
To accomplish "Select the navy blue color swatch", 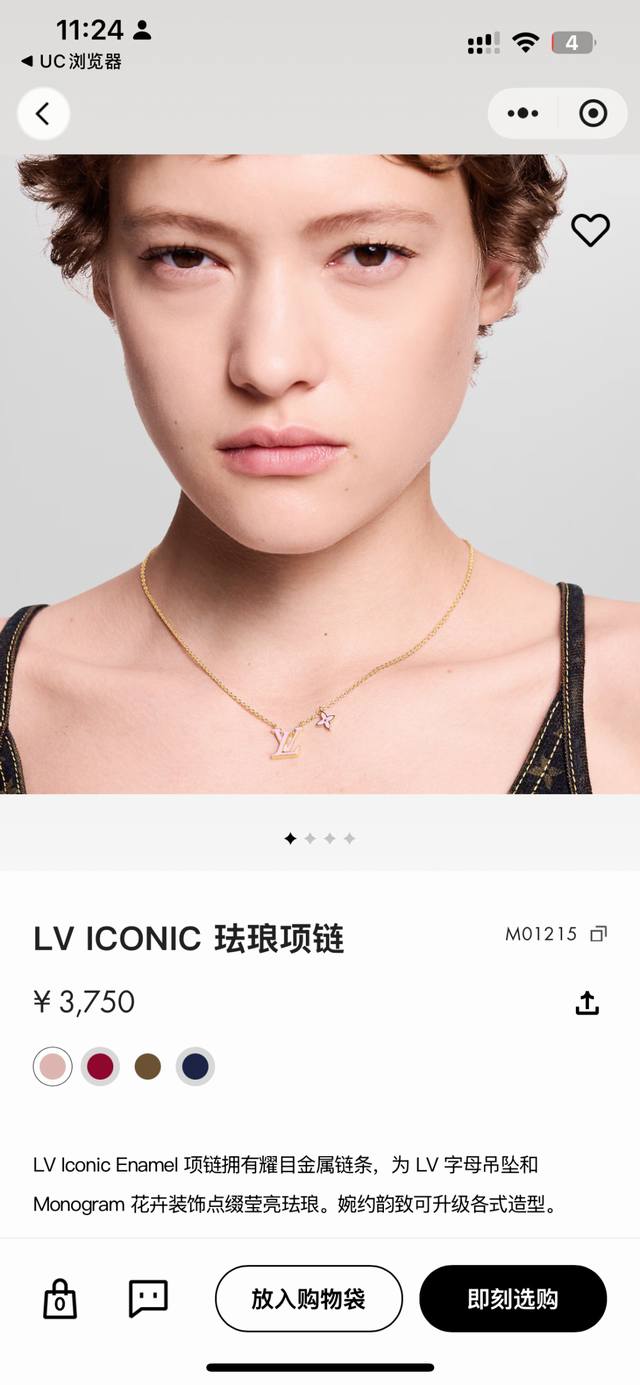I will [x=196, y=1066].
